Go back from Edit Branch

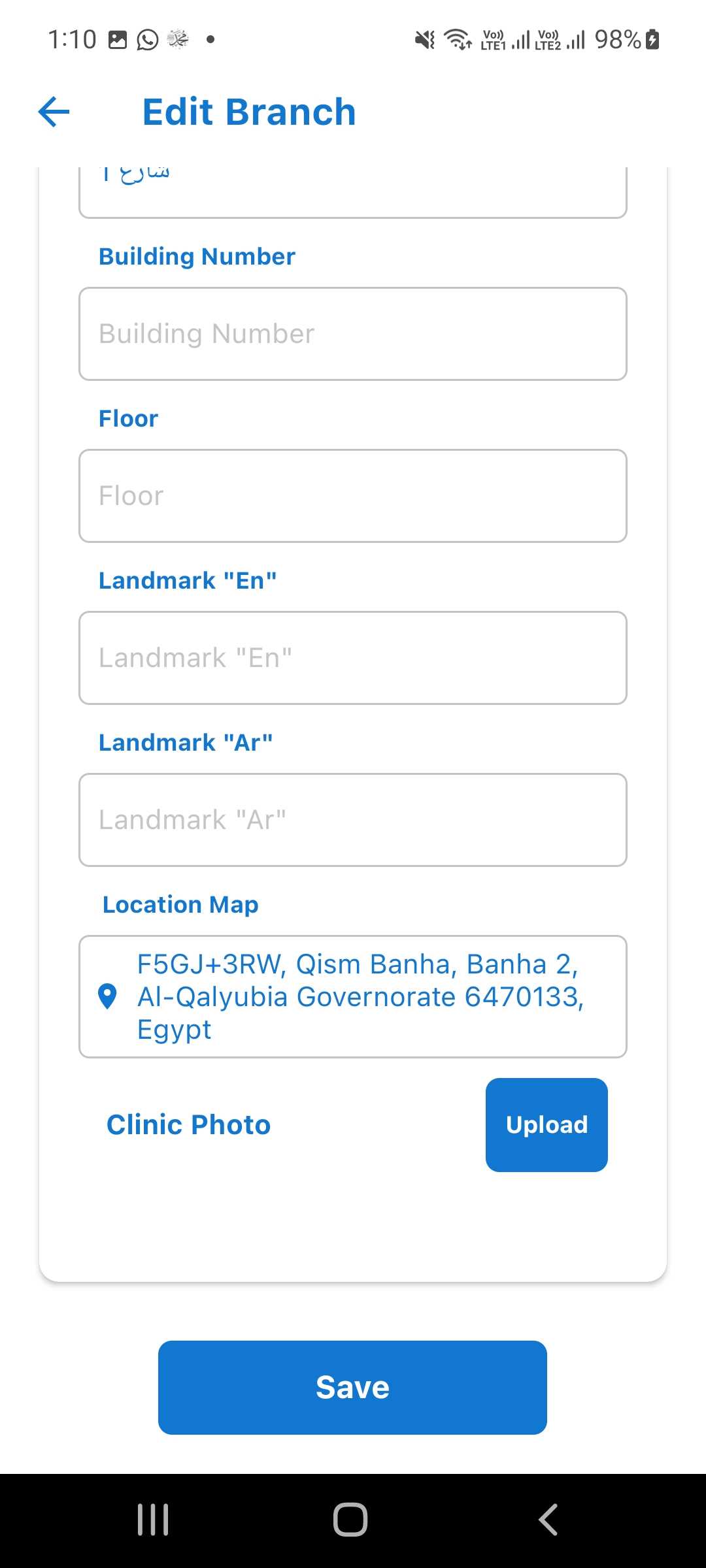pyautogui.click(x=54, y=112)
